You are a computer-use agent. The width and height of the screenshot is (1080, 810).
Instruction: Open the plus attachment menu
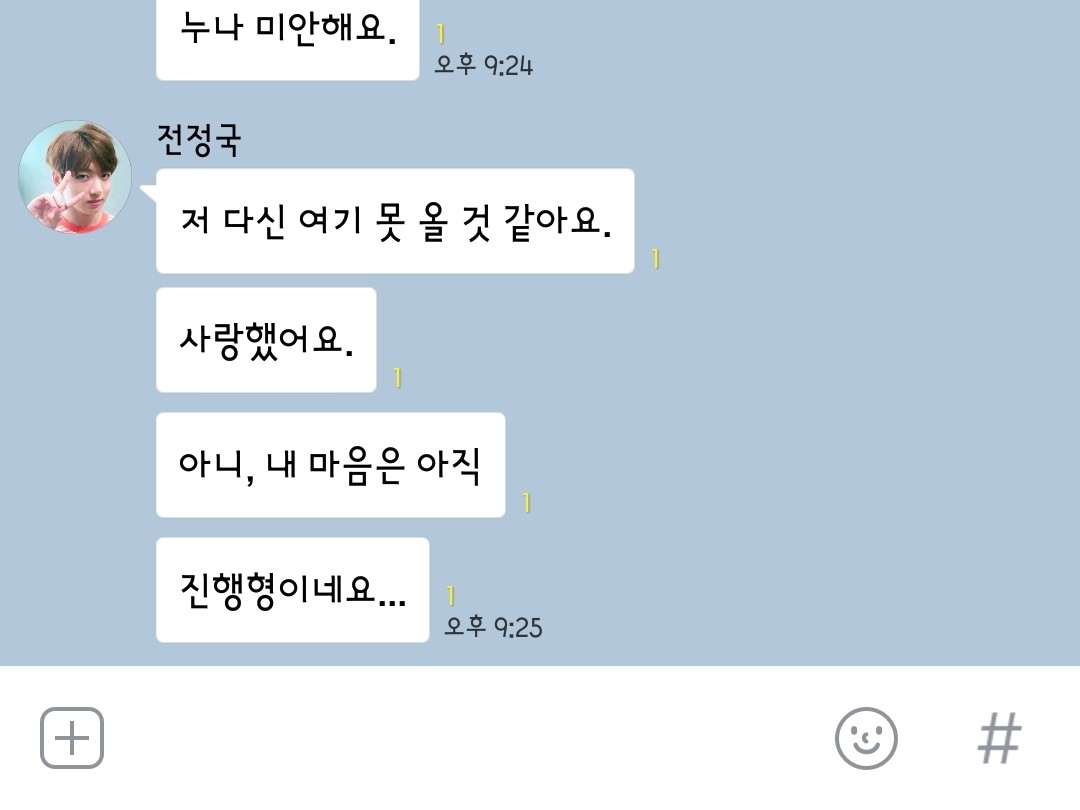[x=72, y=738]
